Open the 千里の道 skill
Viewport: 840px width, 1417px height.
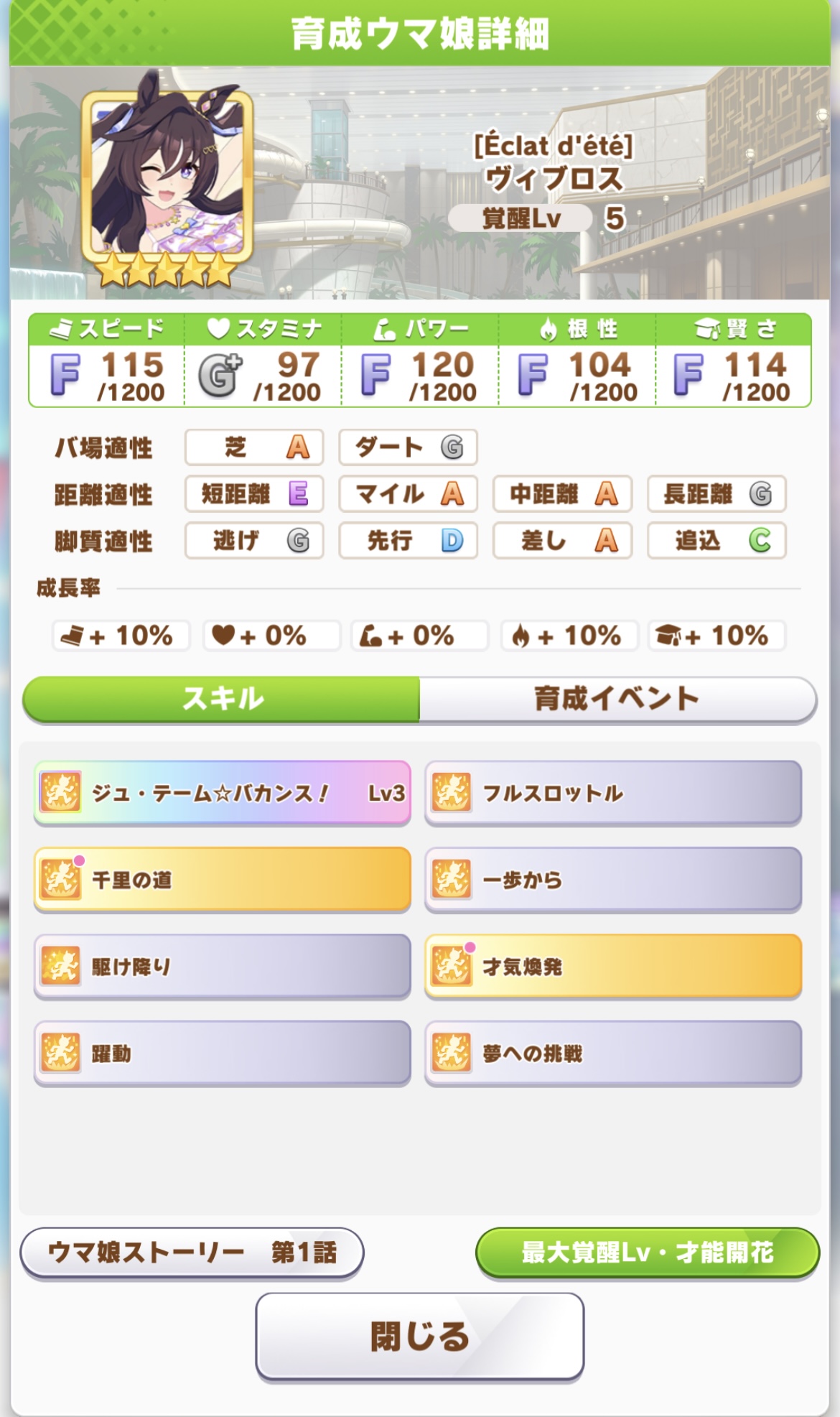click(x=222, y=880)
